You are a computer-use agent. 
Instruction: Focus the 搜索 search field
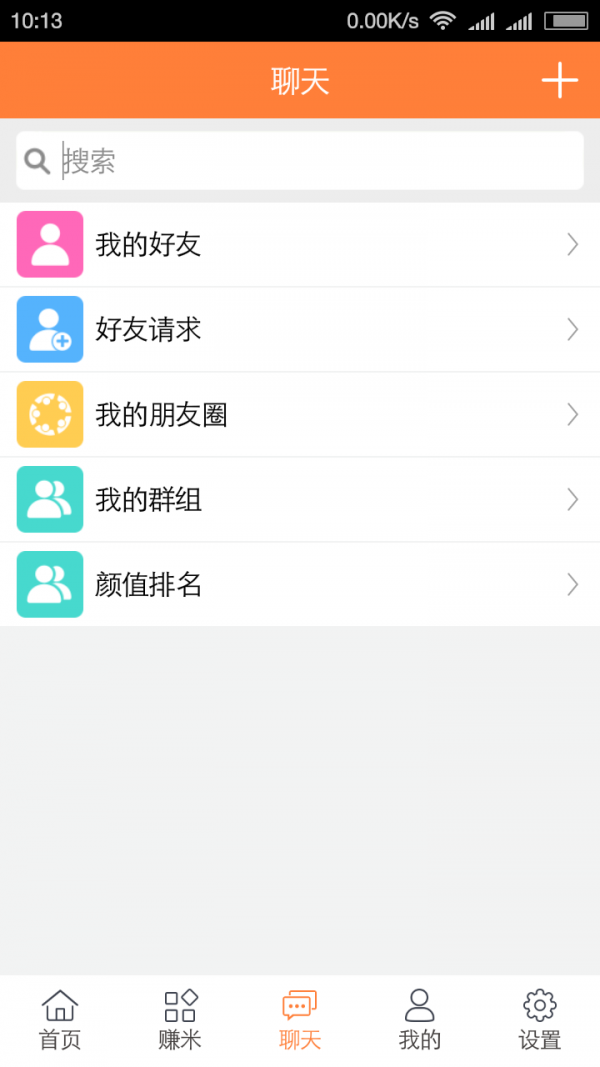pos(300,161)
